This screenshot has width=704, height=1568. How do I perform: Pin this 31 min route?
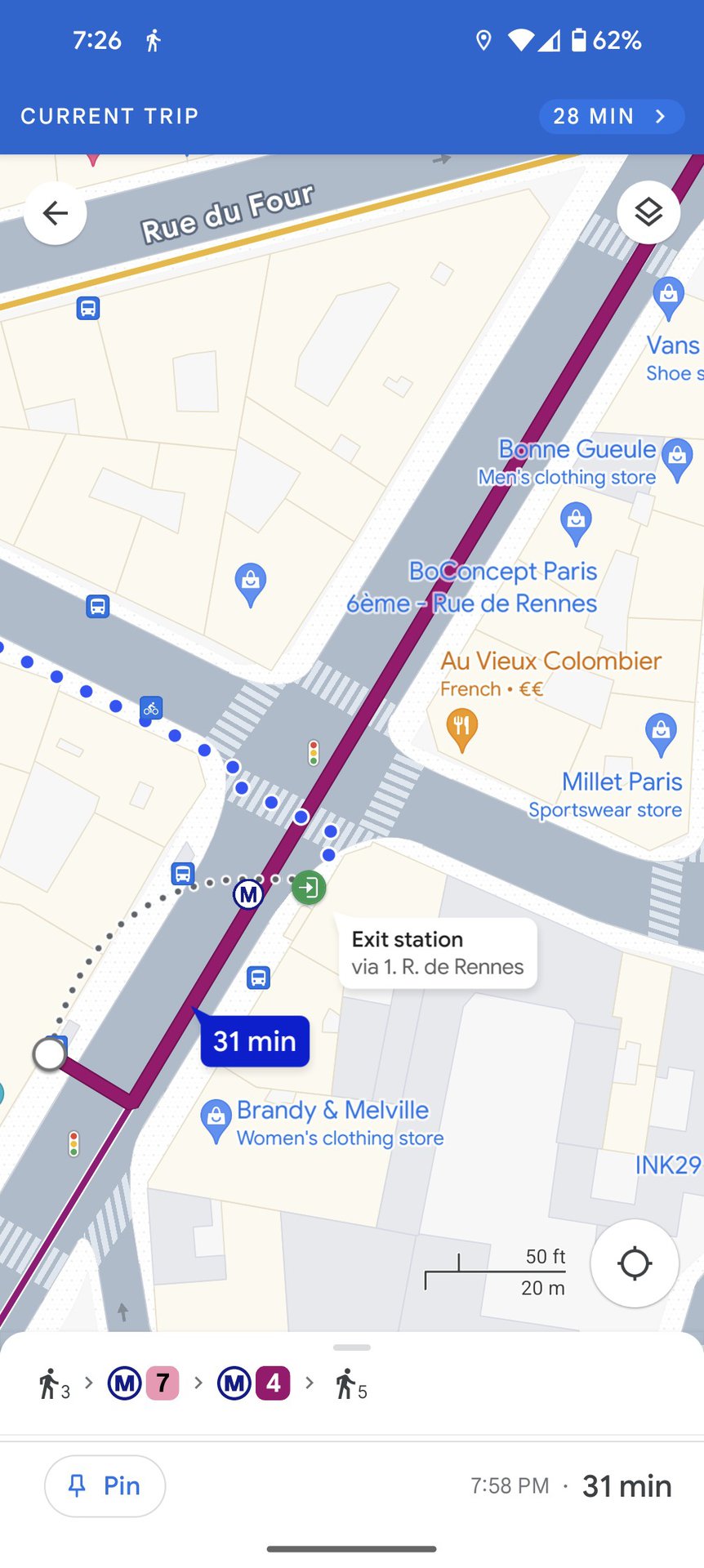105,1486
